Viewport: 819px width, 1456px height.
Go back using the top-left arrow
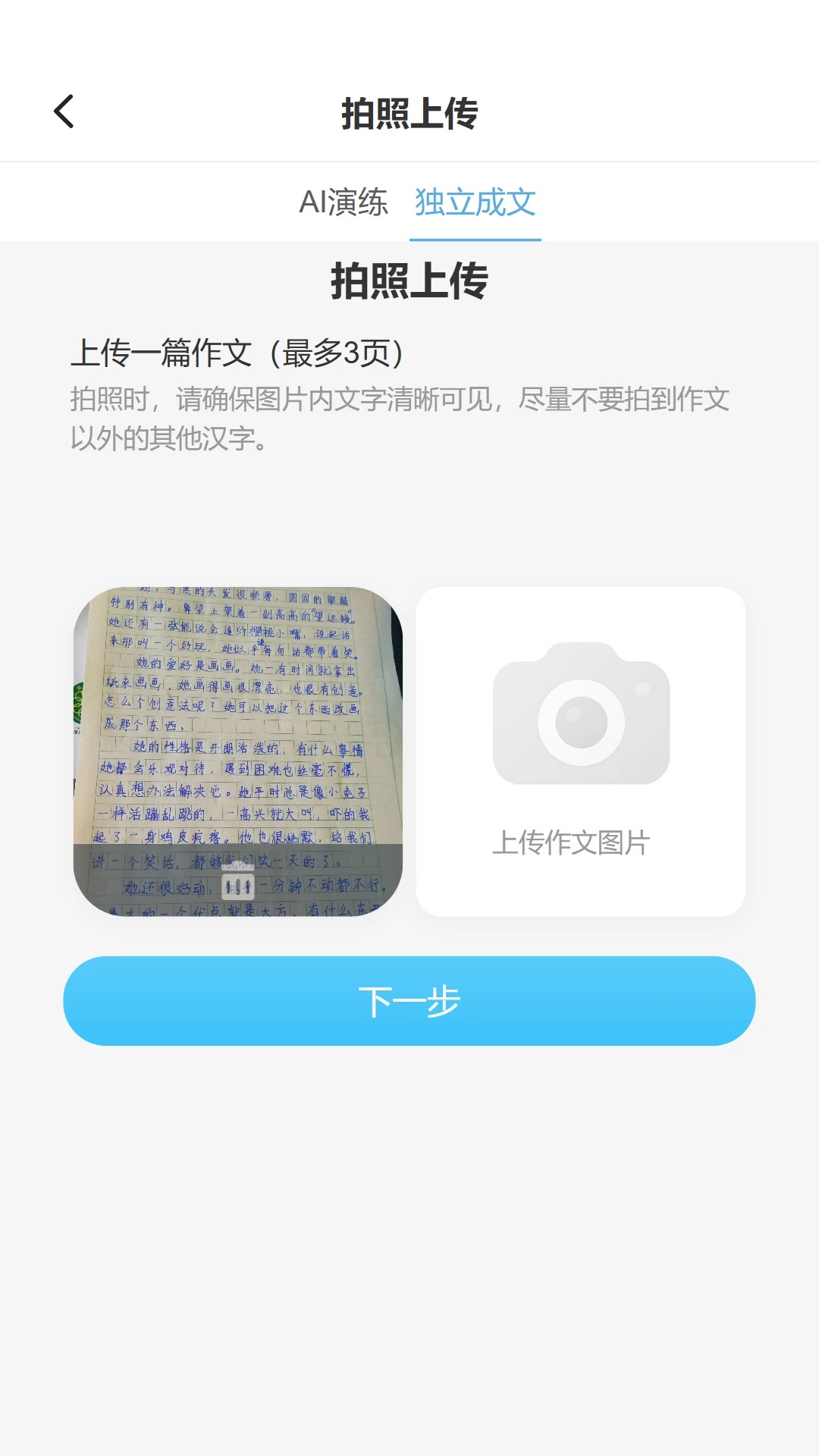tap(64, 112)
